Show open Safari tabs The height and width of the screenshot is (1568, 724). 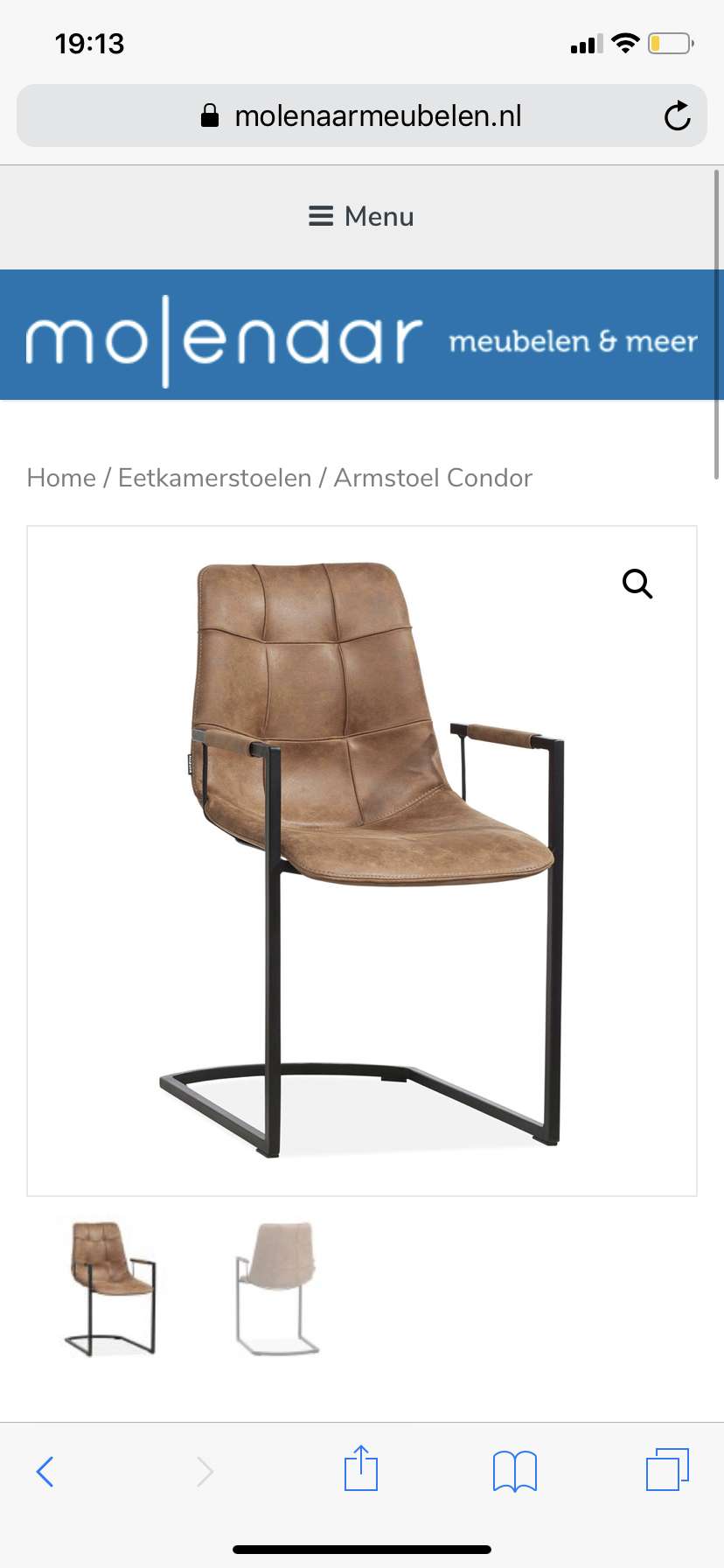[668, 1469]
